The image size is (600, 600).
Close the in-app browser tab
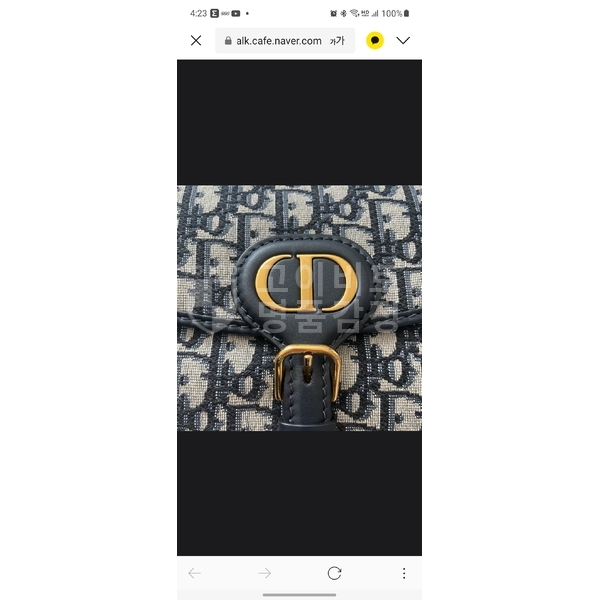pos(196,41)
